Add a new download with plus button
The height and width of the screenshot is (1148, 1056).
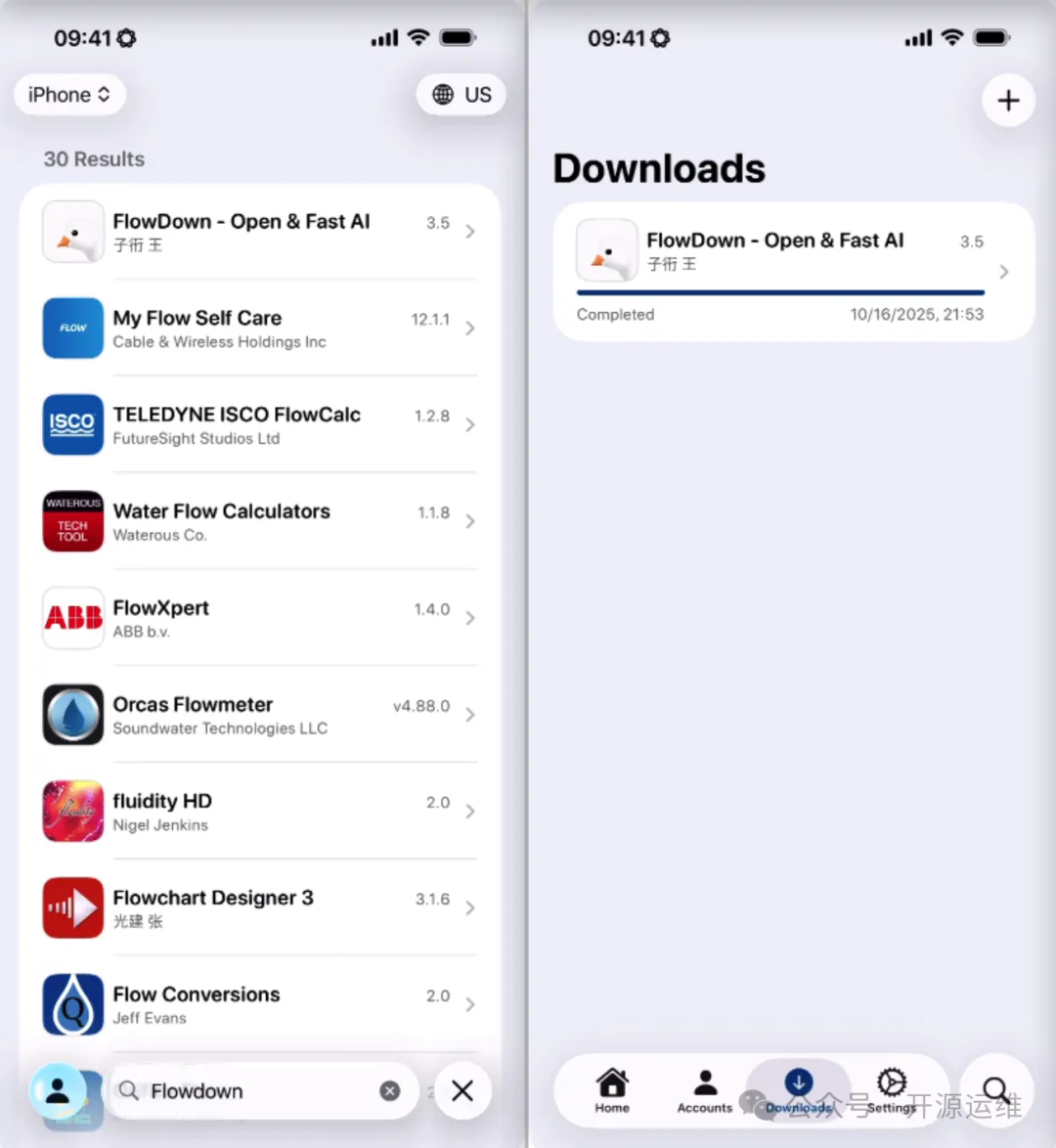[1008, 100]
